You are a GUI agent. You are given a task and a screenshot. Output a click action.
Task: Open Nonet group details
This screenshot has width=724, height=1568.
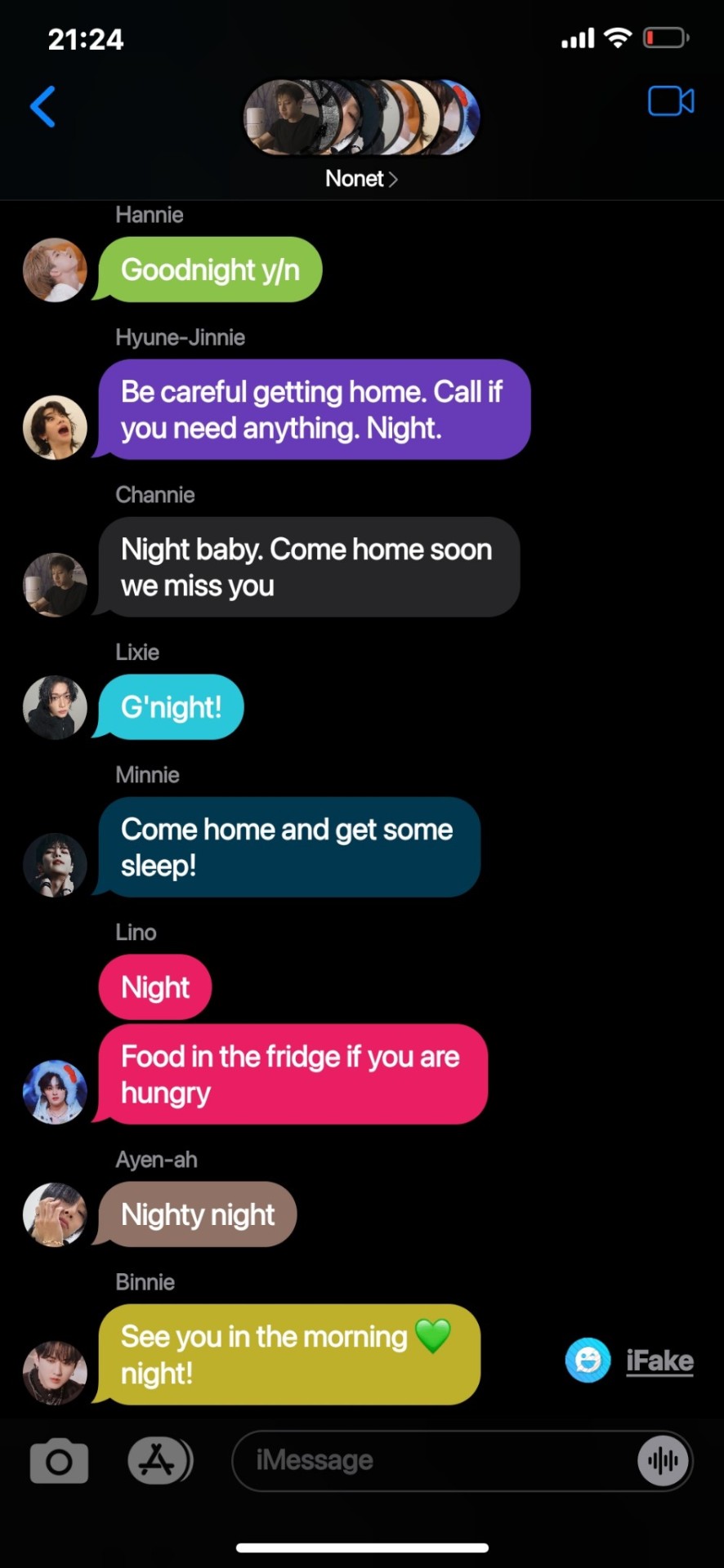[361, 179]
